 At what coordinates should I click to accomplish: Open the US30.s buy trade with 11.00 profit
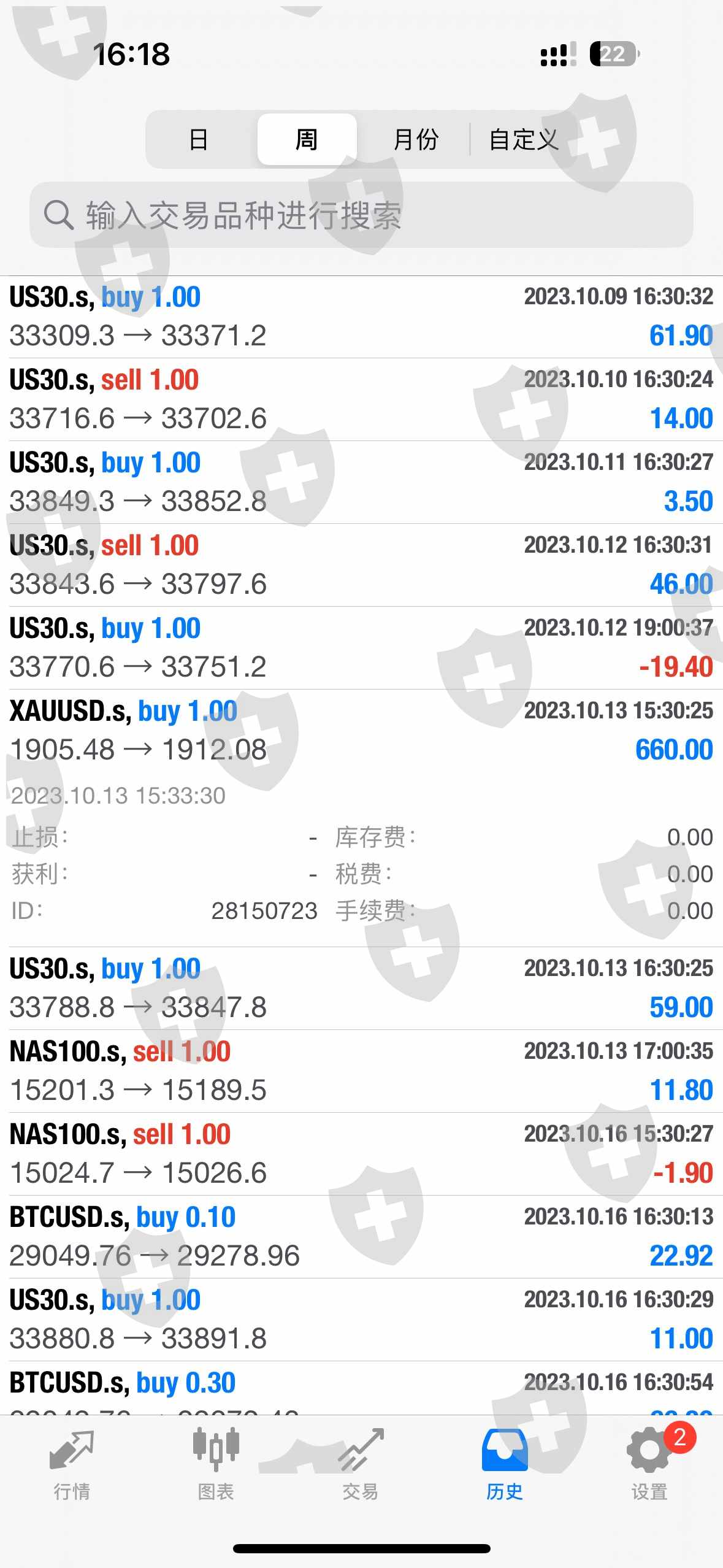coord(361,1320)
